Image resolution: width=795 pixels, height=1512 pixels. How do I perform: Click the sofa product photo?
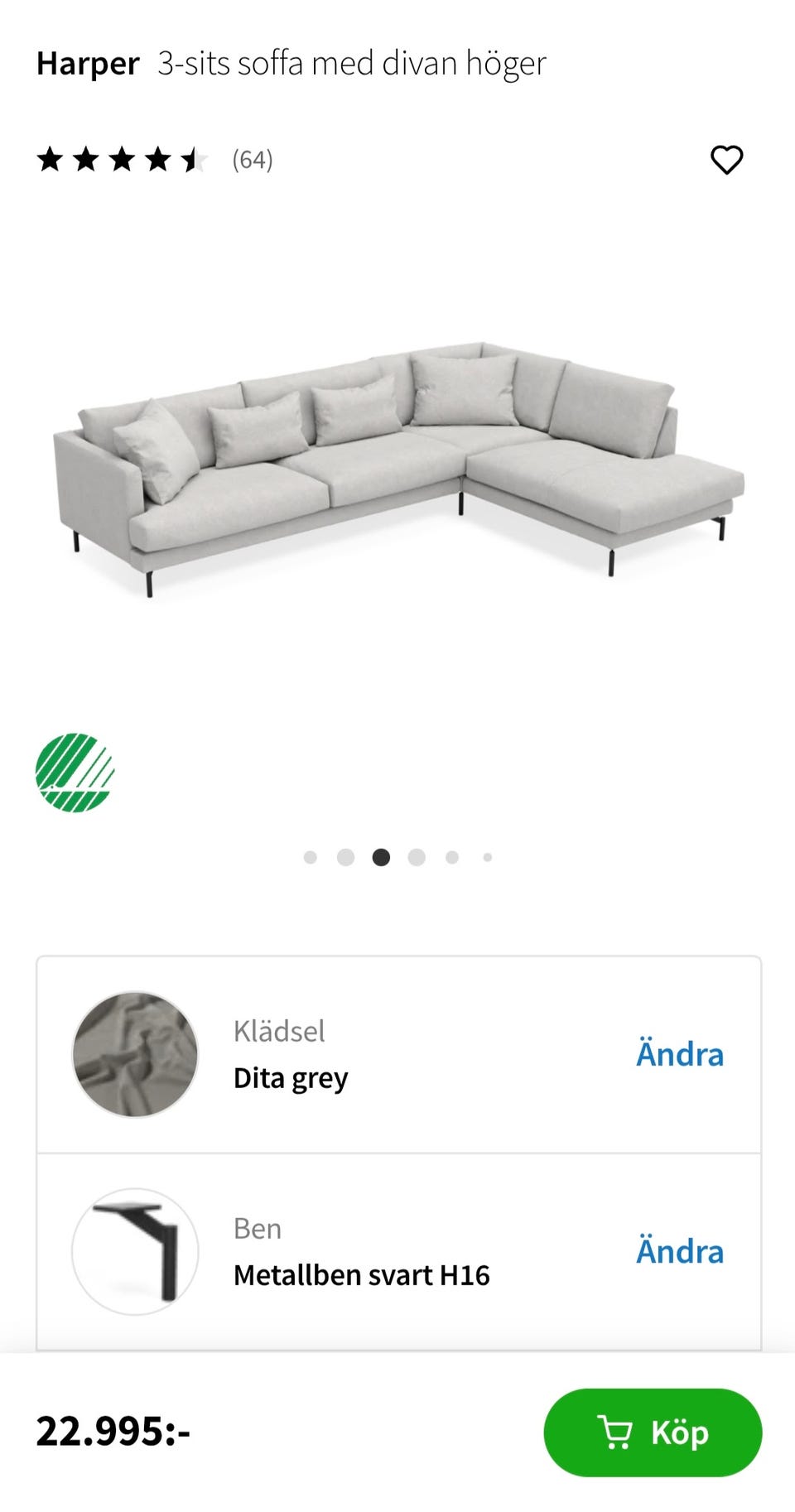tap(397, 464)
